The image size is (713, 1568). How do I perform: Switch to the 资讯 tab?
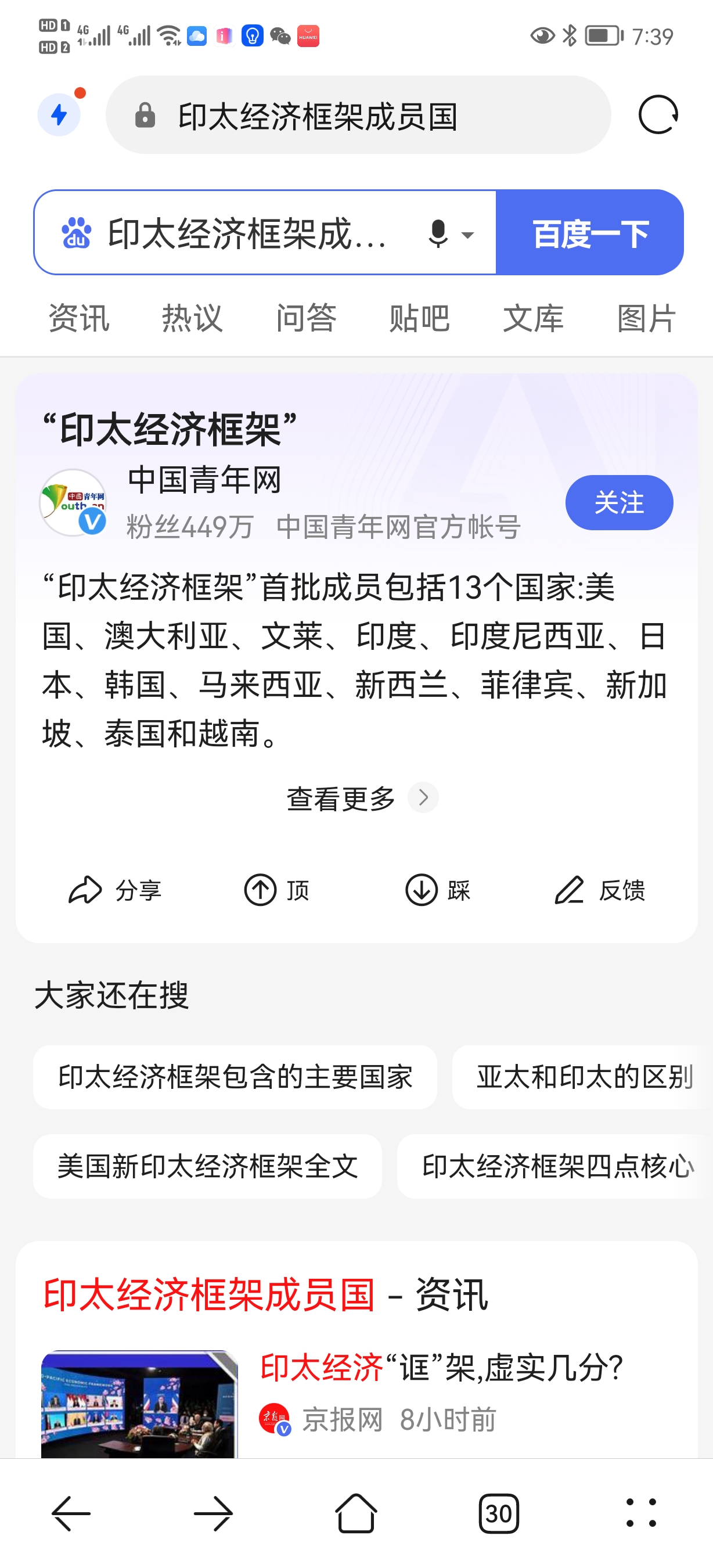click(x=79, y=318)
